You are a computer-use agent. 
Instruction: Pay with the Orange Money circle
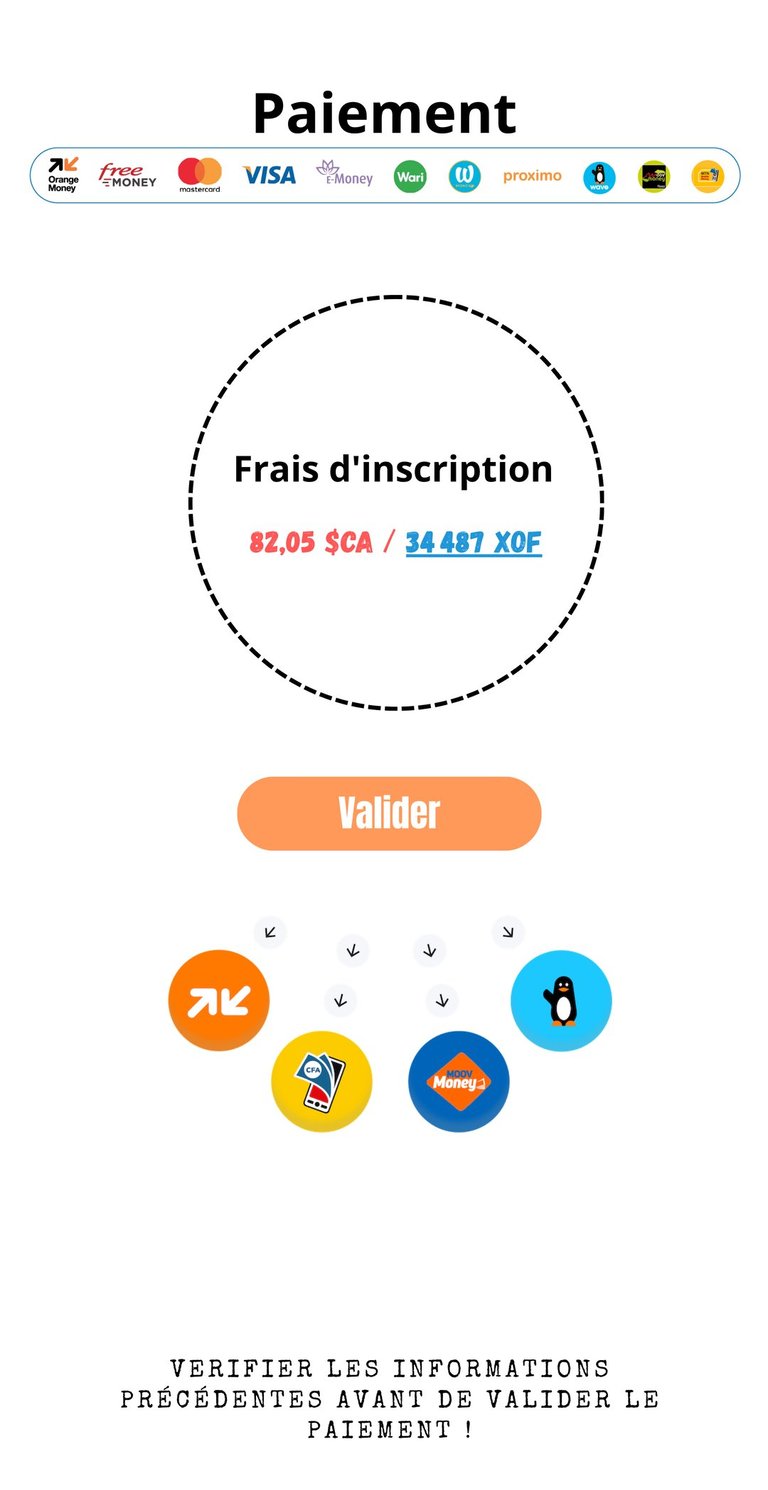[x=218, y=1000]
